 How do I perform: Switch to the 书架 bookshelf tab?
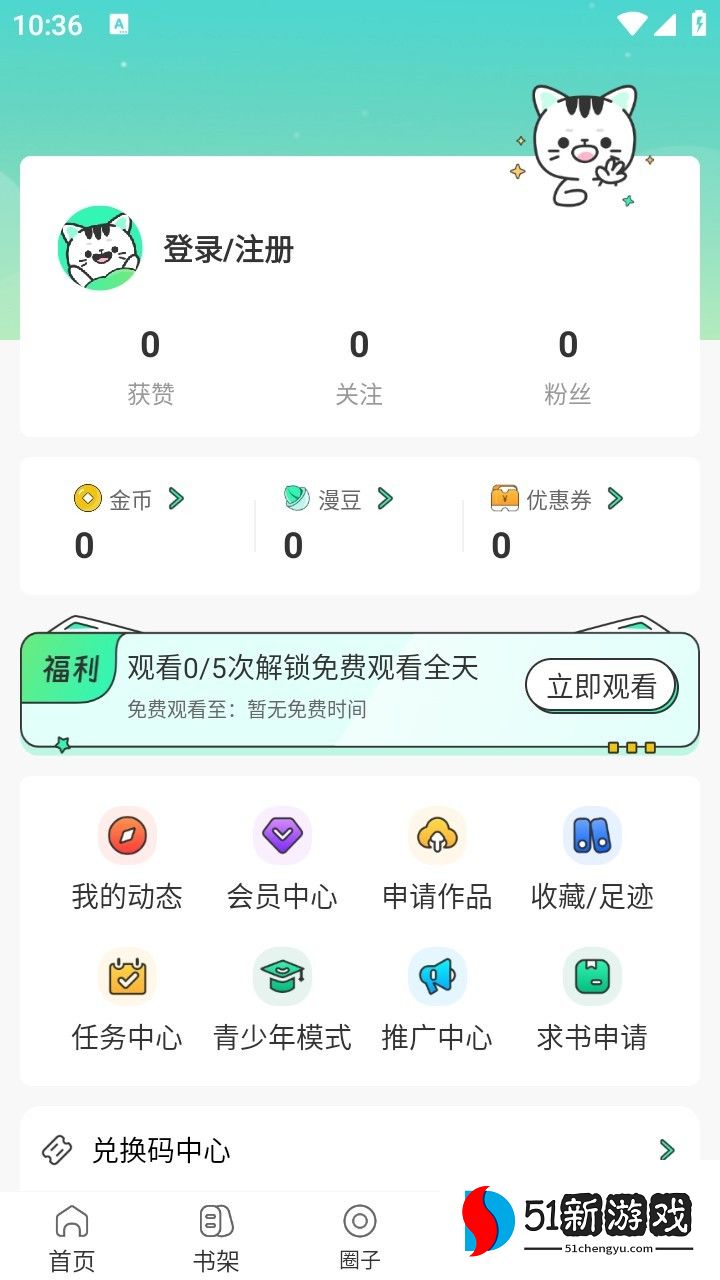tap(215, 1235)
